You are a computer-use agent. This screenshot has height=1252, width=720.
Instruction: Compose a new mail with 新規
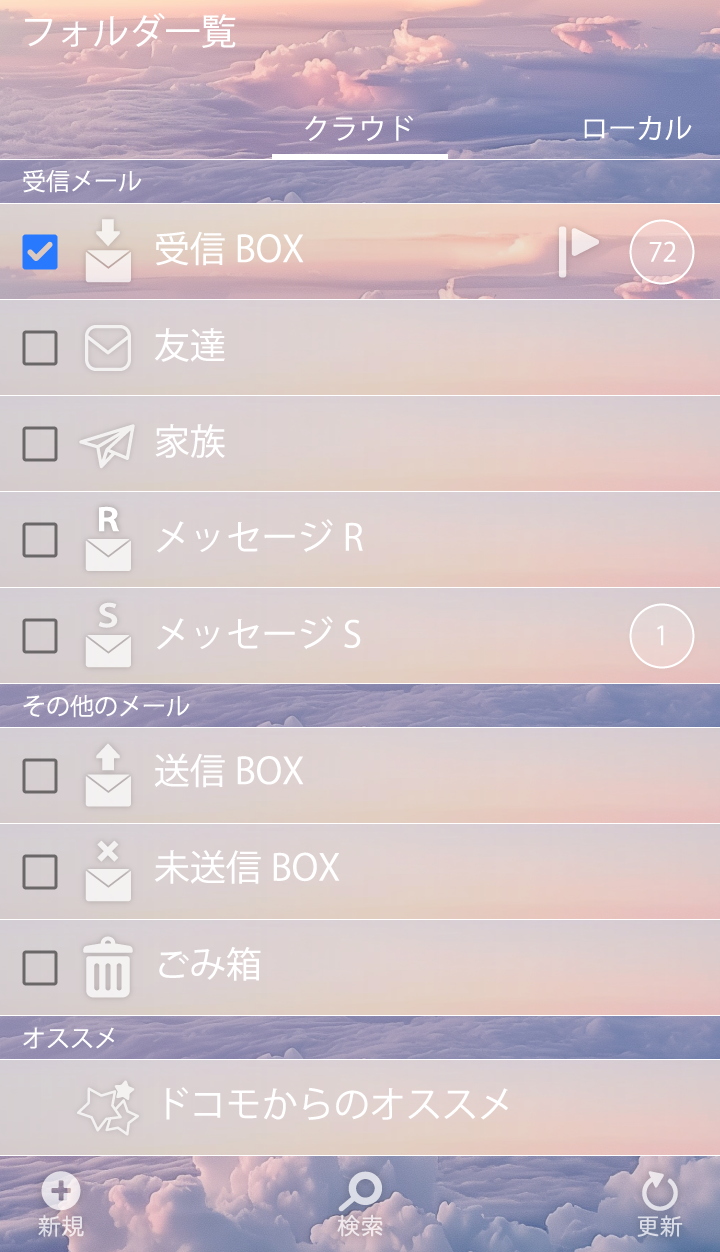click(x=61, y=1205)
